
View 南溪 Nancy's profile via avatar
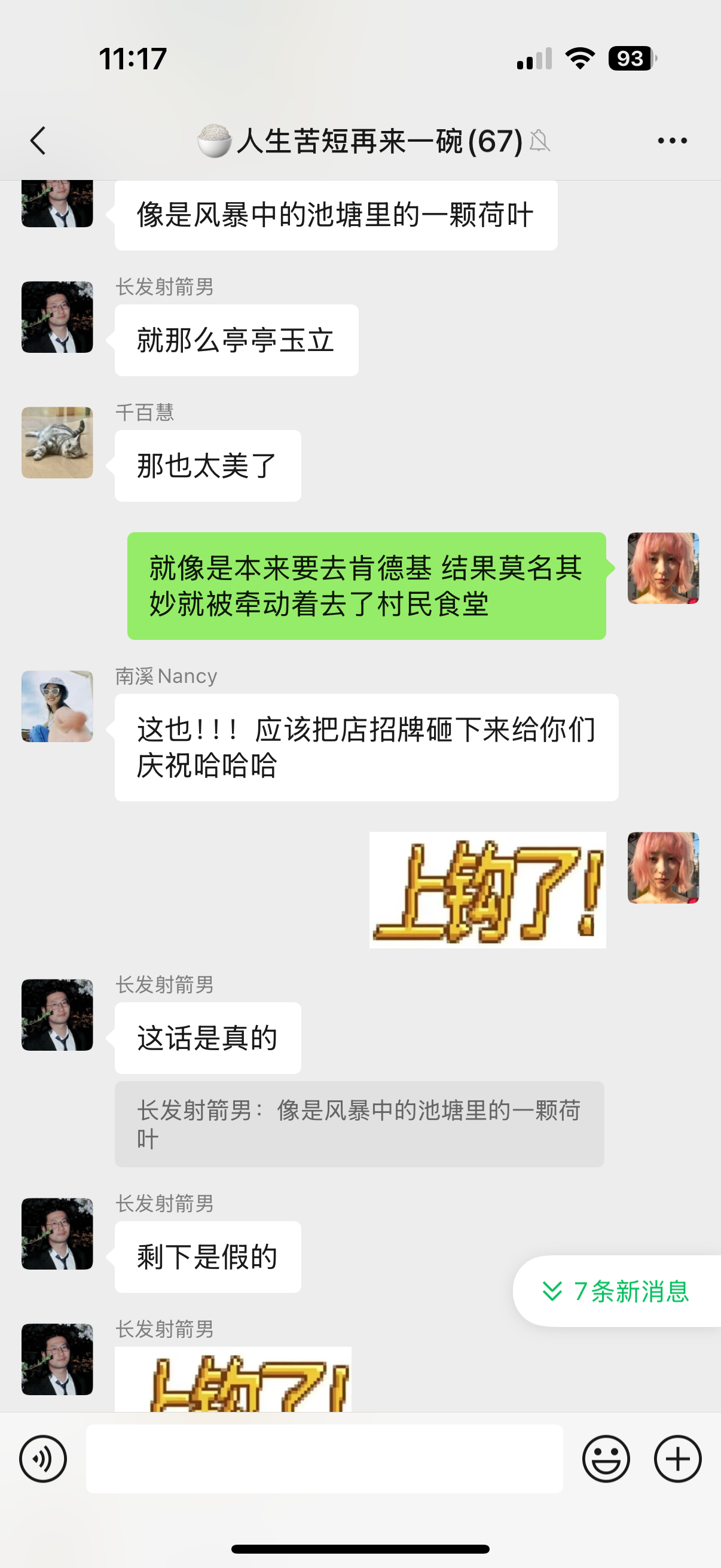(57, 706)
